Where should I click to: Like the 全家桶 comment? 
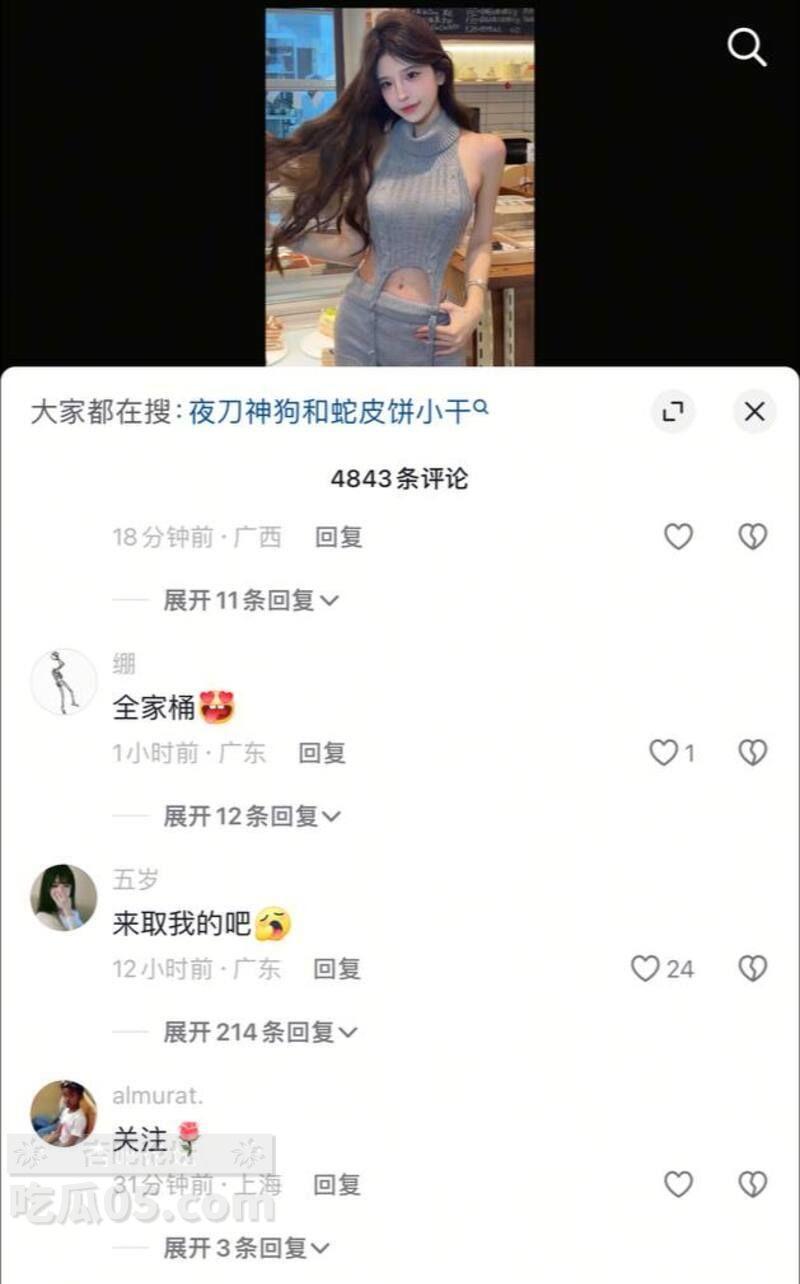[x=664, y=753]
